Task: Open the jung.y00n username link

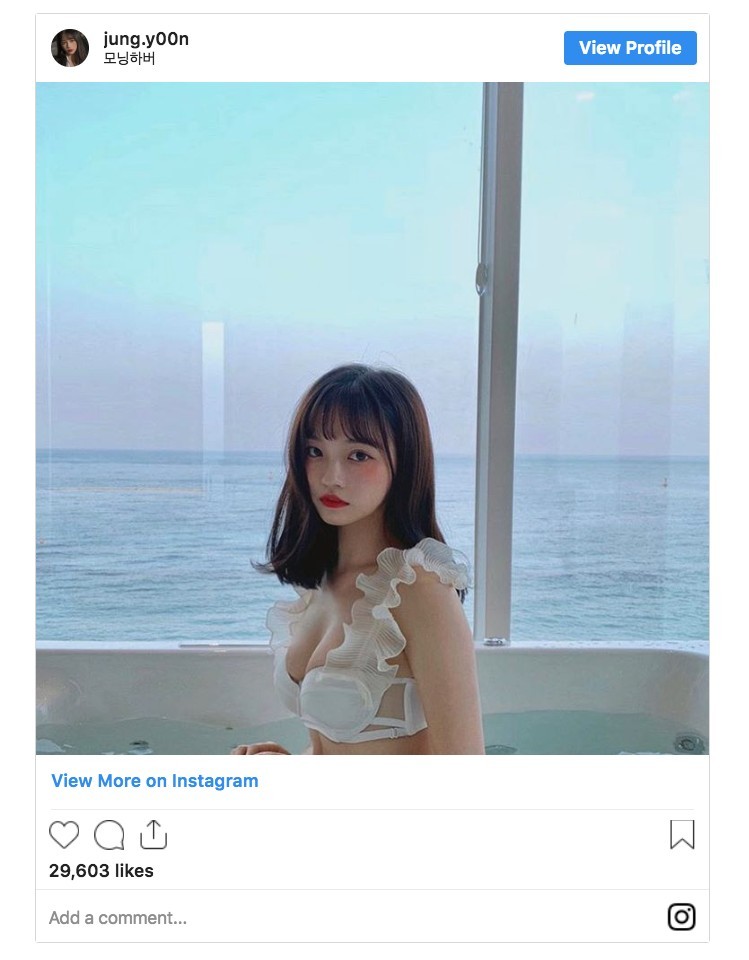Action: (146, 39)
